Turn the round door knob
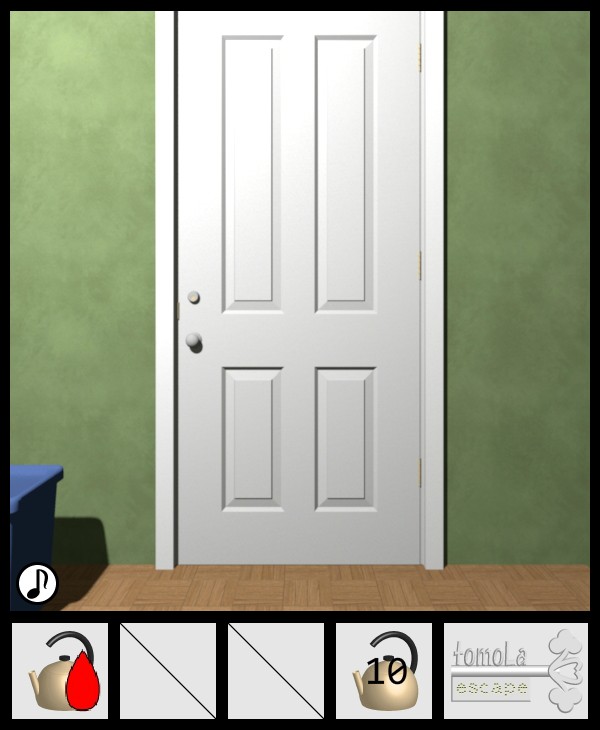600x730 pixels. click(193, 342)
